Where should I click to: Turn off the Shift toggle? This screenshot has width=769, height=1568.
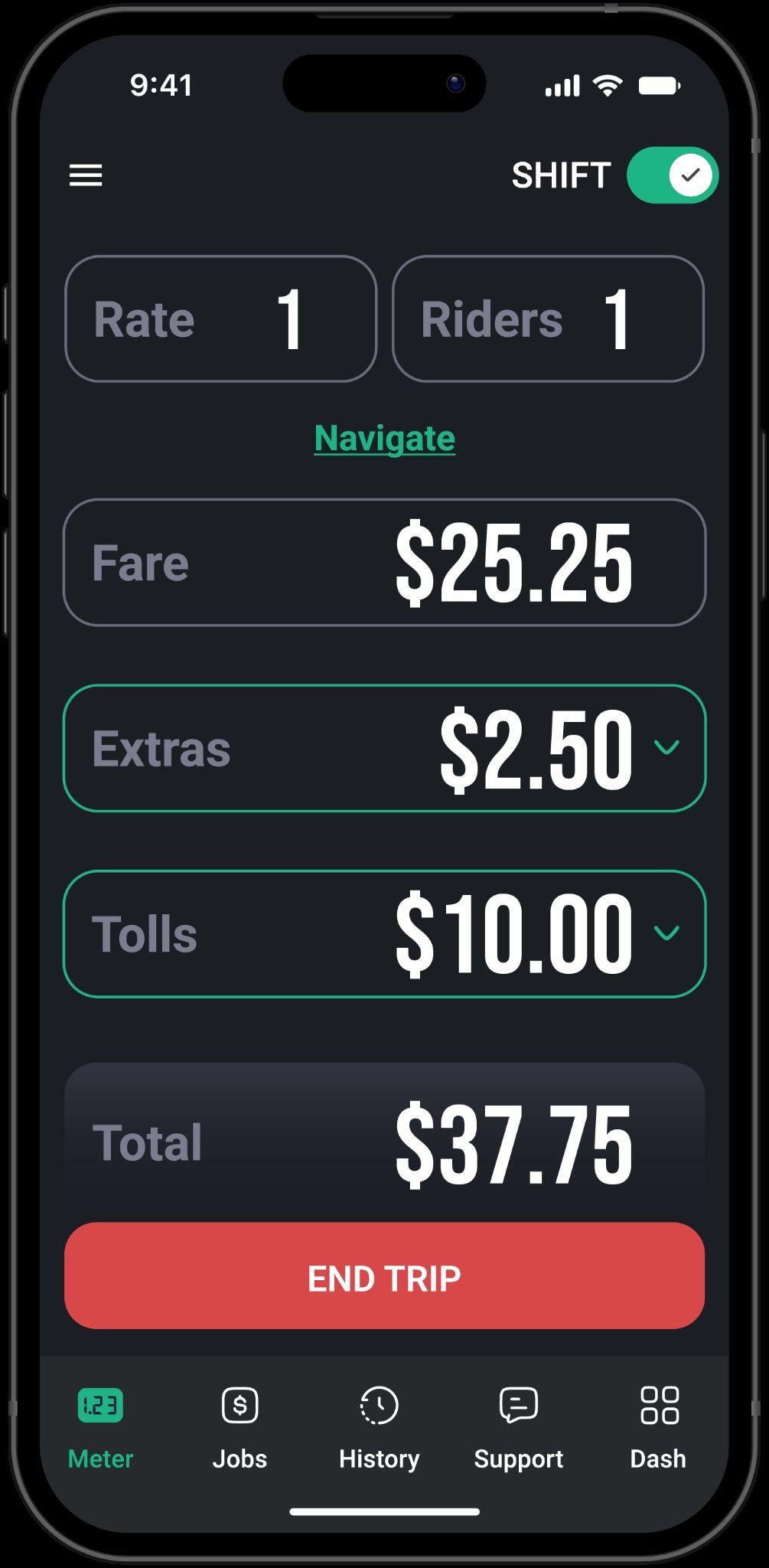[672, 175]
